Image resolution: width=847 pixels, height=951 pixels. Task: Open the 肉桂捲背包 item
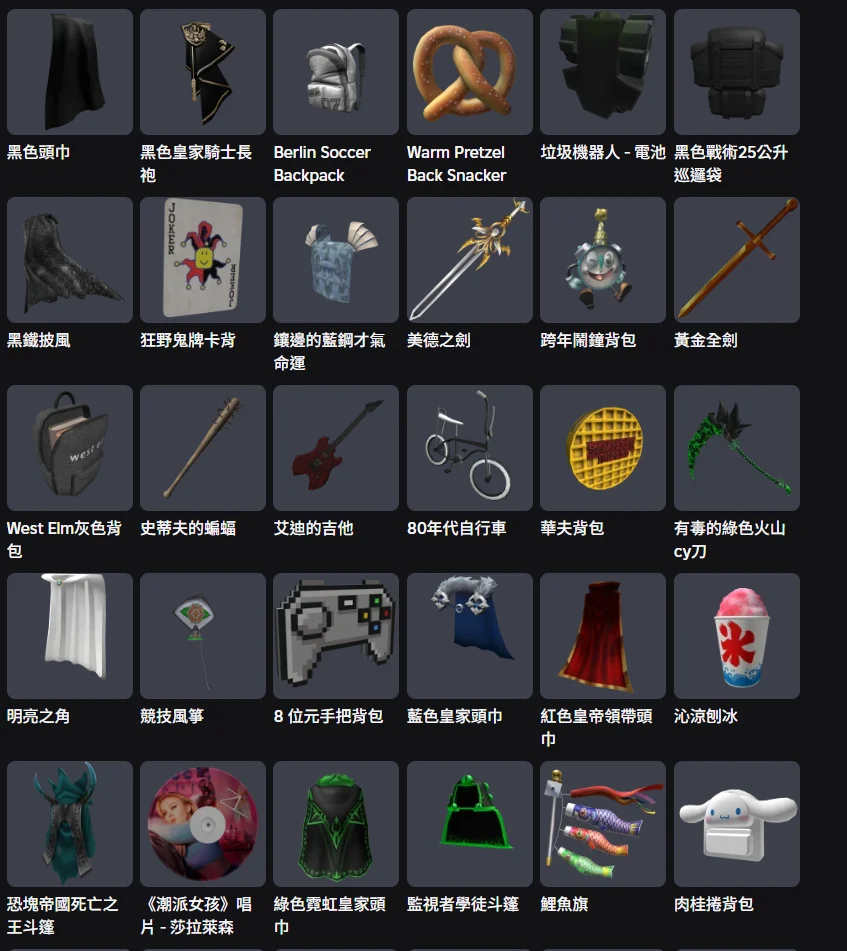736,824
